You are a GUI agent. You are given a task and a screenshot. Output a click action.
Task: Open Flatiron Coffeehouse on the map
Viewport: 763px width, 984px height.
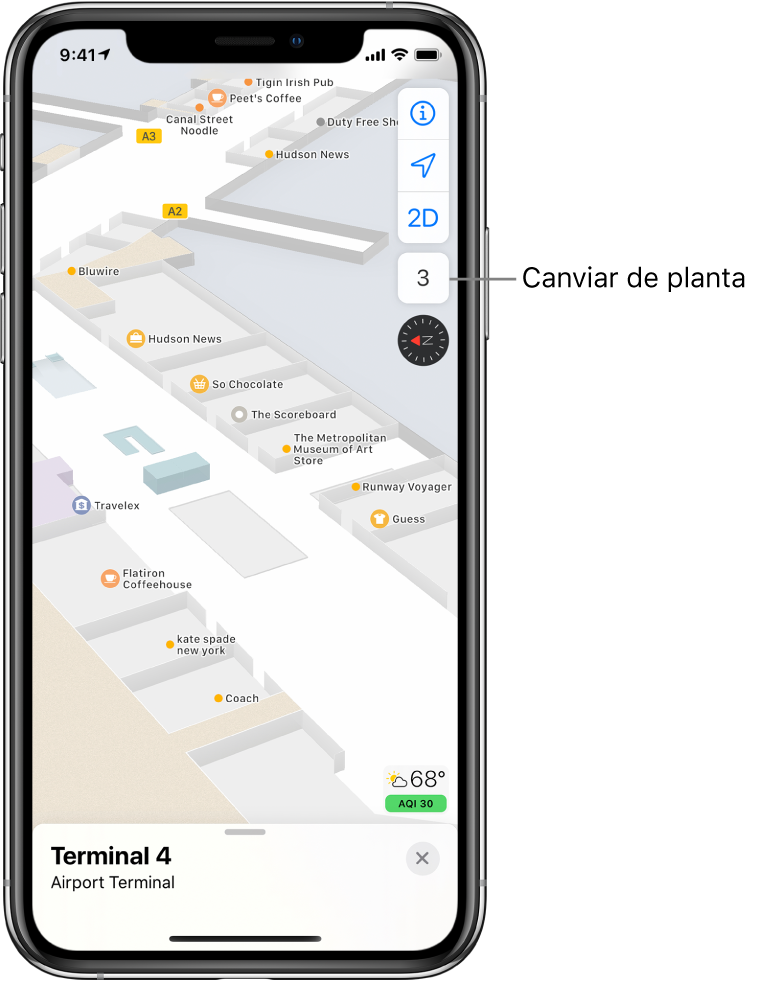(110, 578)
